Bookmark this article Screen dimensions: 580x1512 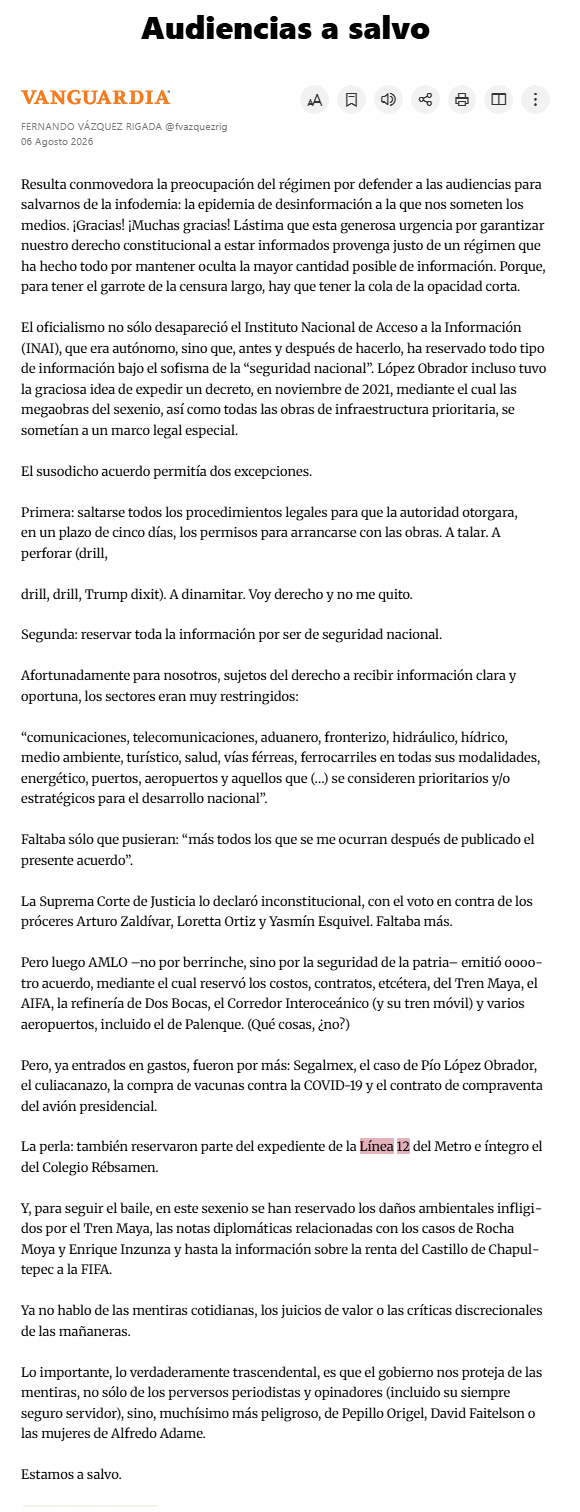[x=351, y=99]
